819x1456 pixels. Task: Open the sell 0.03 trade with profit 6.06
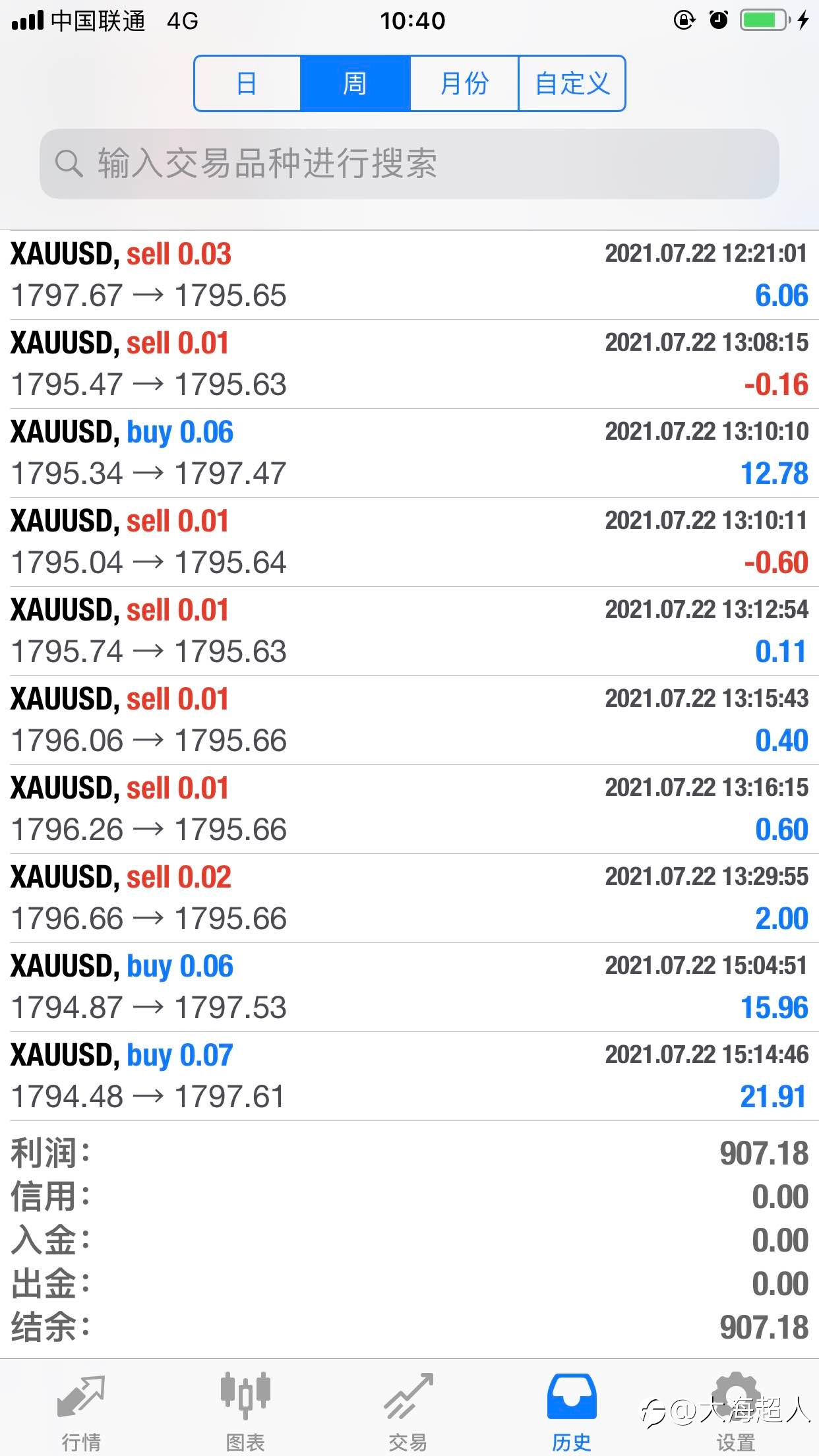(409, 275)
